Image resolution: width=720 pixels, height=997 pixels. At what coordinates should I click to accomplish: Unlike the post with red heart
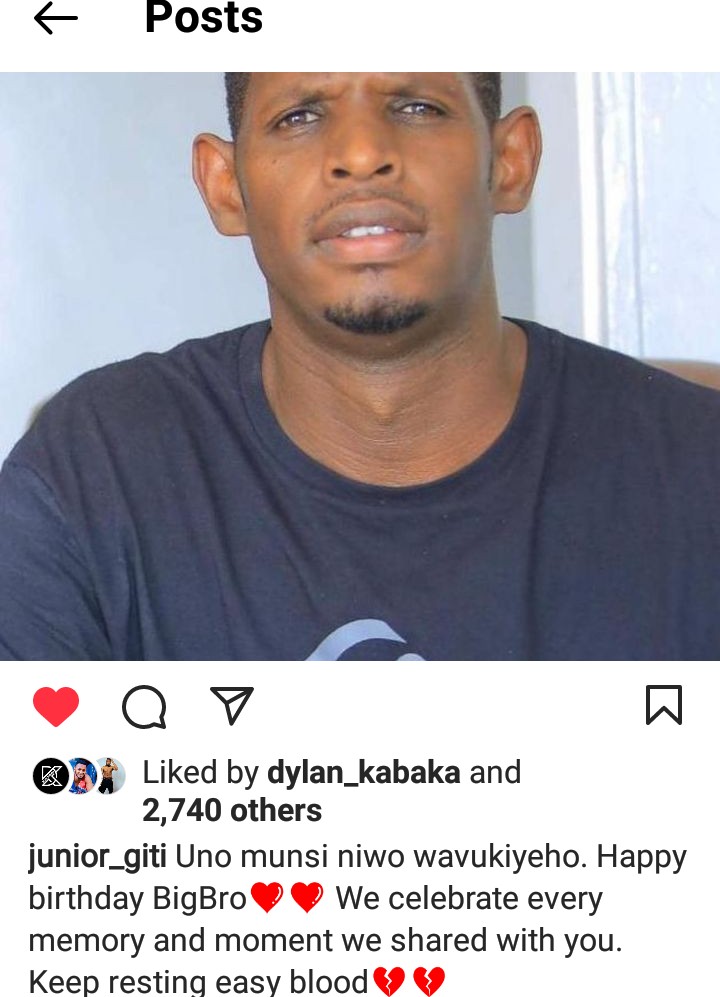pos(56,706)
